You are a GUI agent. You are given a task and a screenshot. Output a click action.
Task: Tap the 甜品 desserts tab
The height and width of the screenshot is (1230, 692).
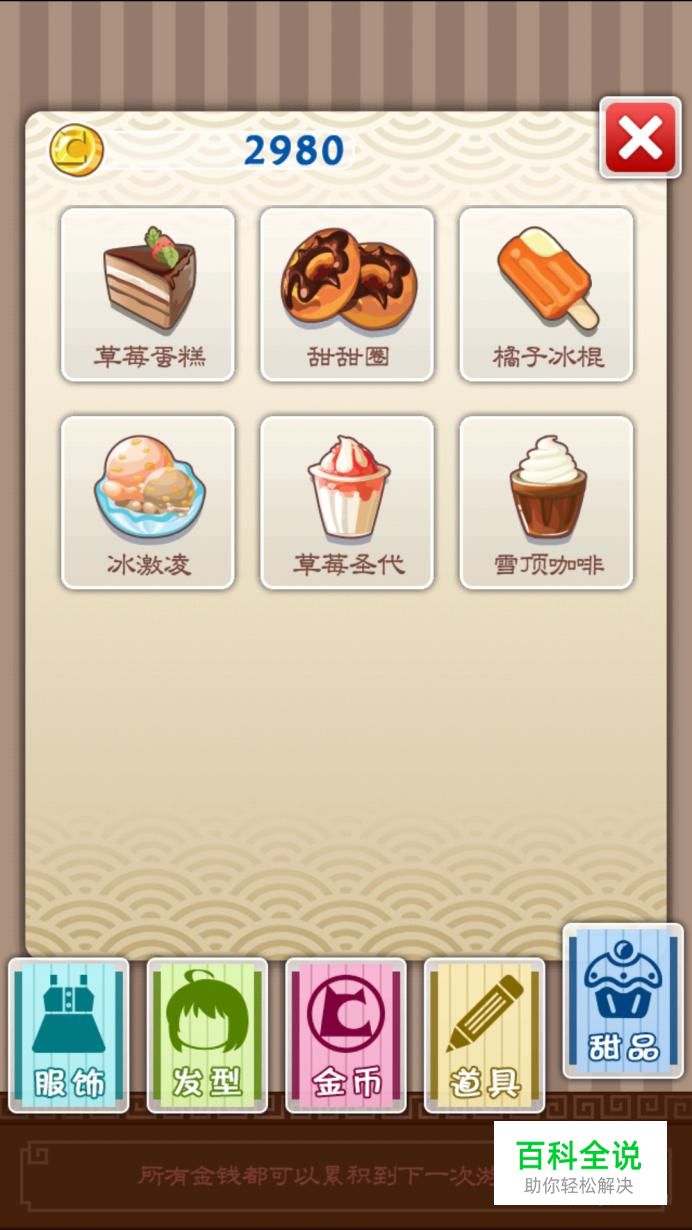623,1000
